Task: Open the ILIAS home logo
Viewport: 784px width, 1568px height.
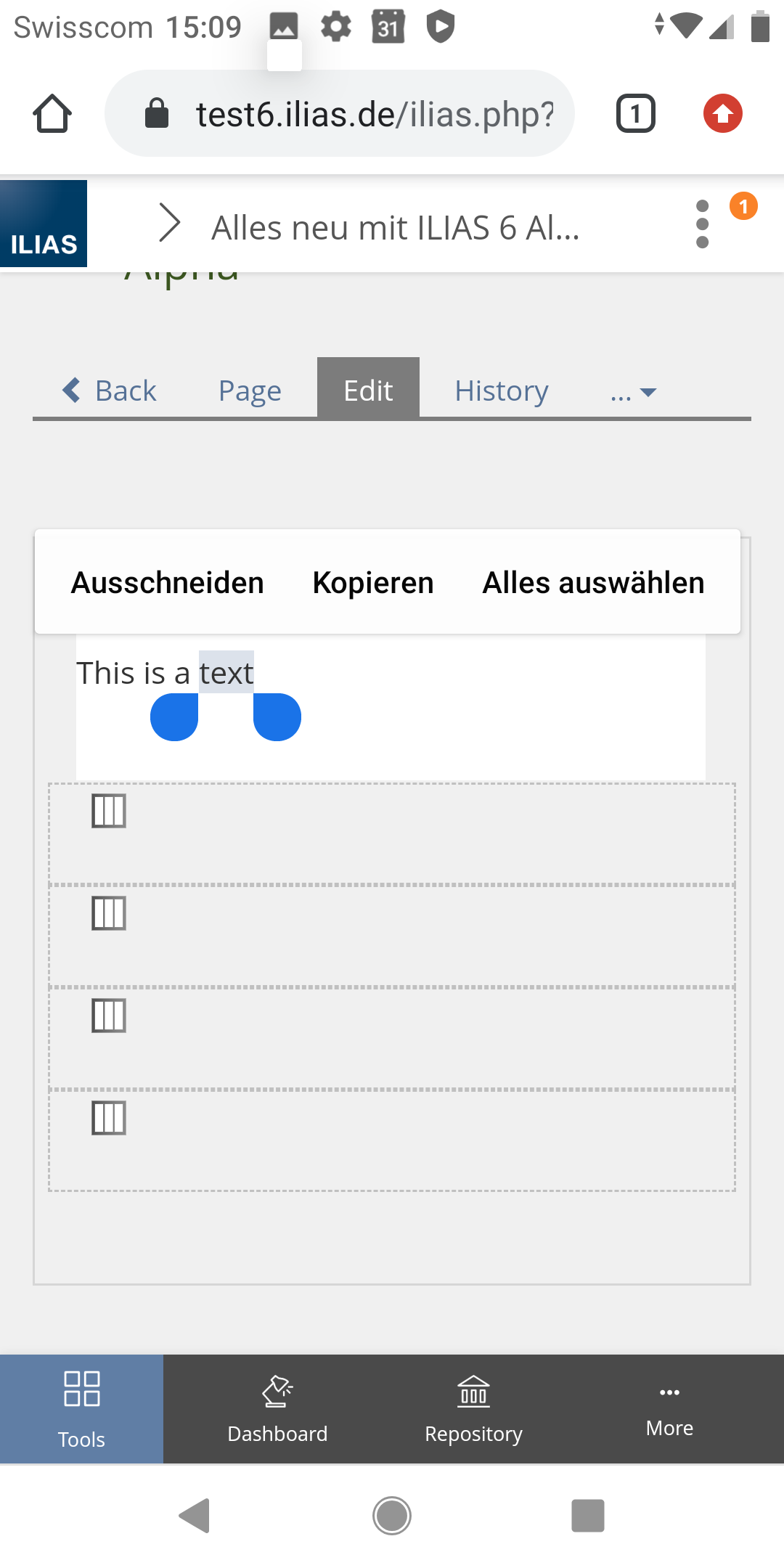Action: tap(44, 224)
